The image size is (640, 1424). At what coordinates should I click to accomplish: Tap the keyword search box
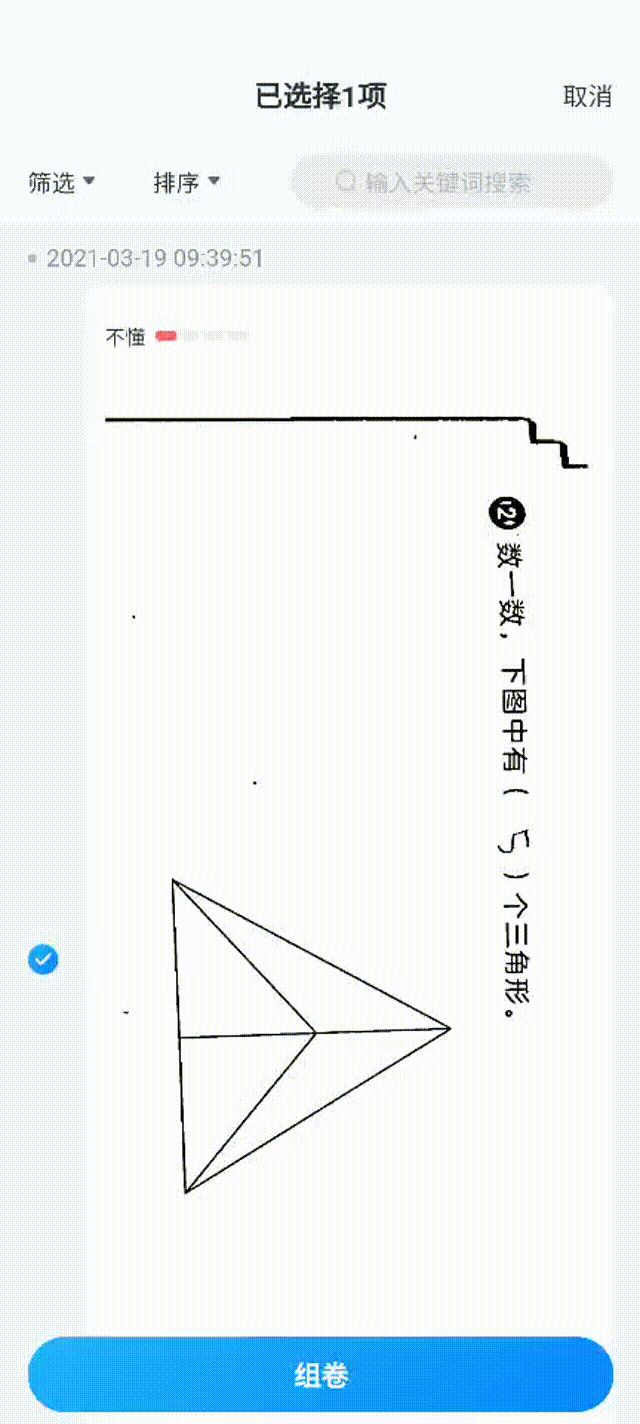451,181
